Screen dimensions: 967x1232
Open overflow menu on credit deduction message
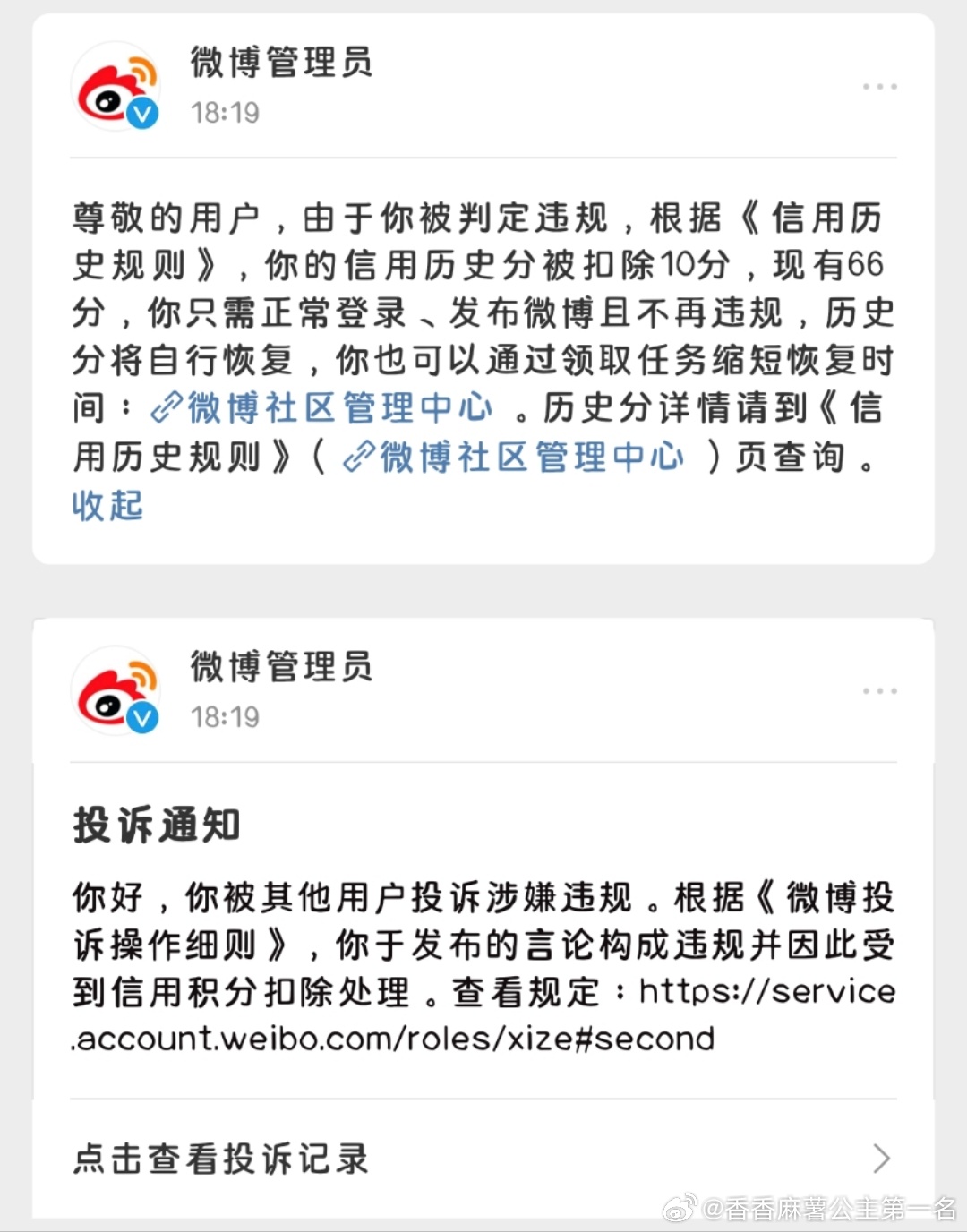(x=879, y=87)
